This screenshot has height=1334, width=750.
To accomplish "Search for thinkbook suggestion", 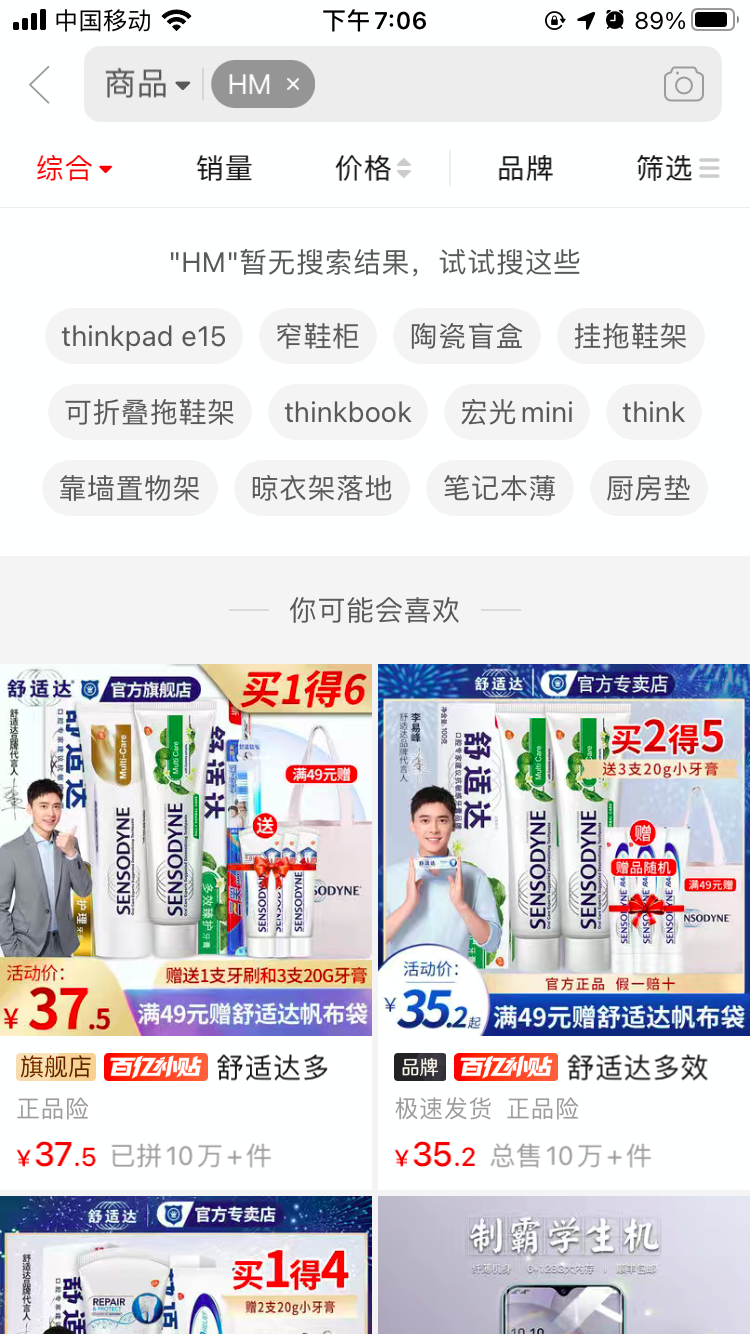I will [x=347, y=412].
